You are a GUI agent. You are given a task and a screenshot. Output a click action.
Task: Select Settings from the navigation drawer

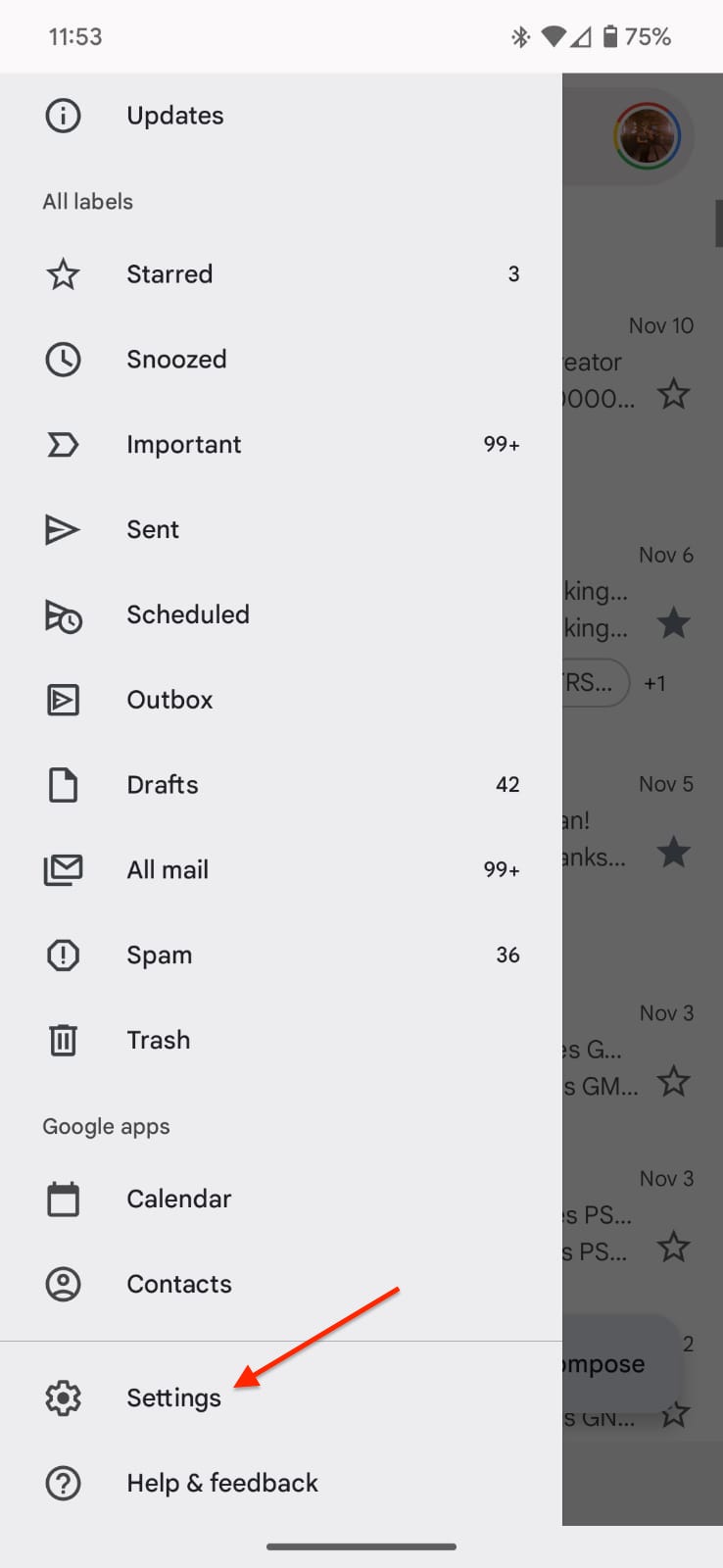173,1397
